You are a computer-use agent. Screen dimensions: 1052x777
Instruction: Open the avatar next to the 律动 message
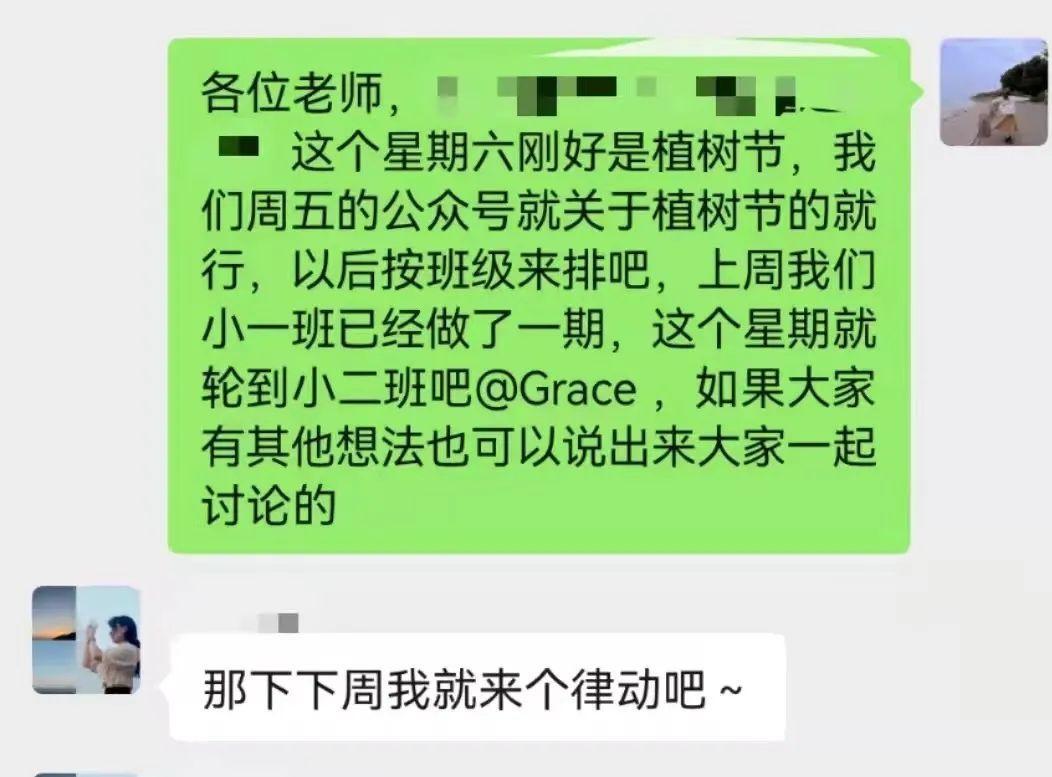pos(86,640)
